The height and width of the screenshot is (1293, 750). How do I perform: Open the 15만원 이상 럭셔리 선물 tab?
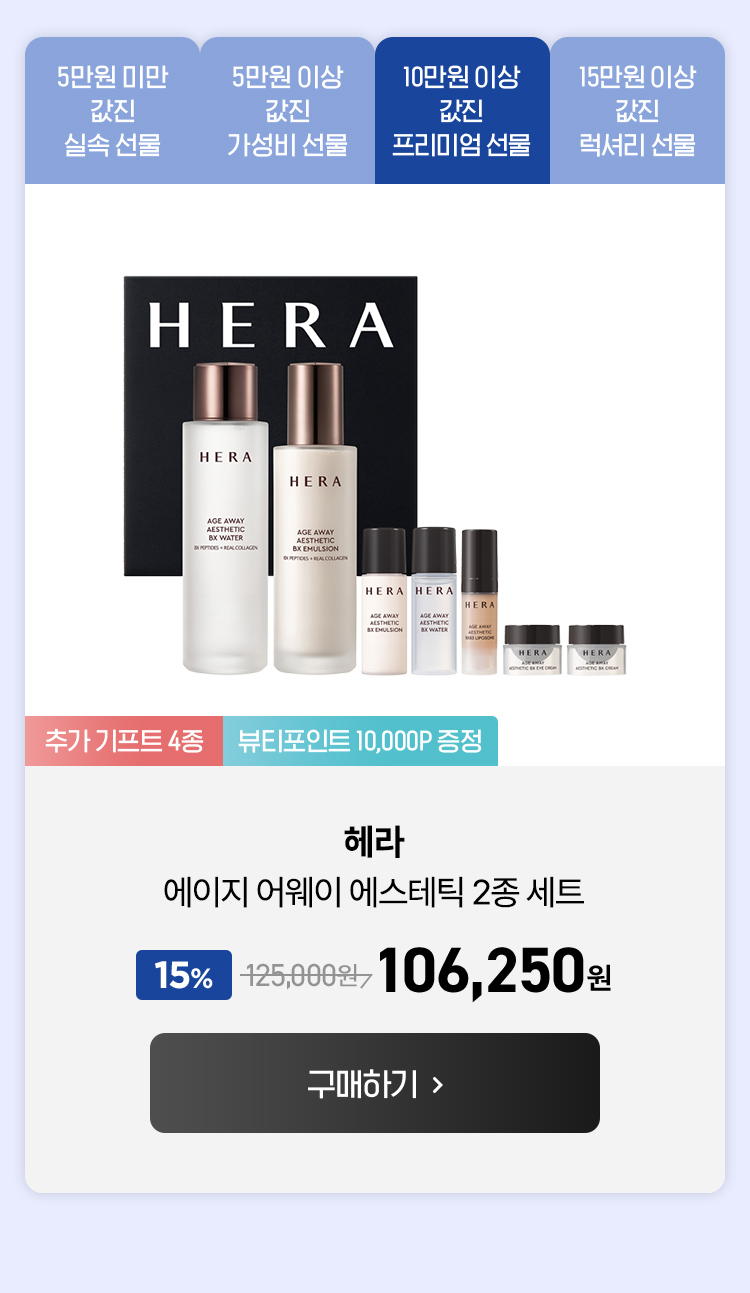637,111
